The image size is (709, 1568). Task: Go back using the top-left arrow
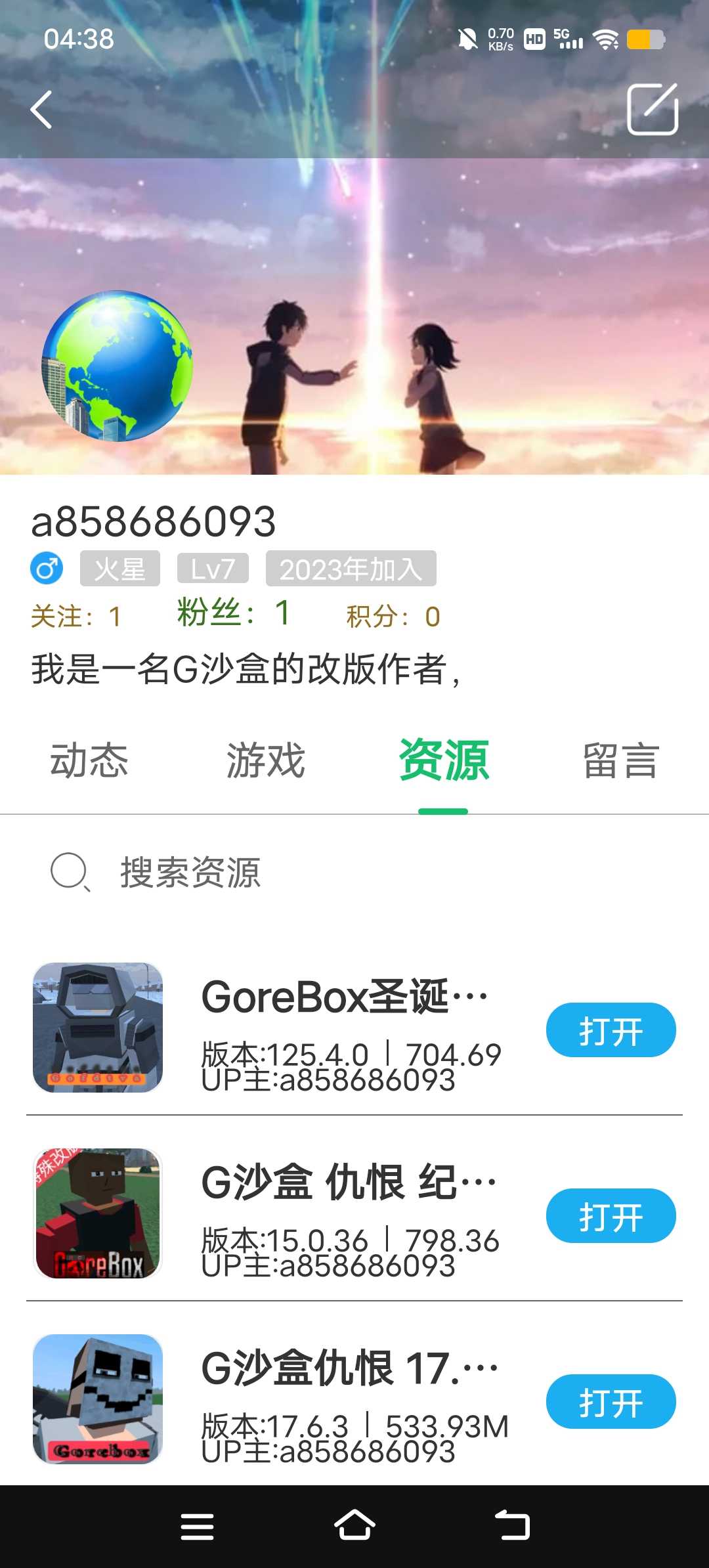[41, 109]
